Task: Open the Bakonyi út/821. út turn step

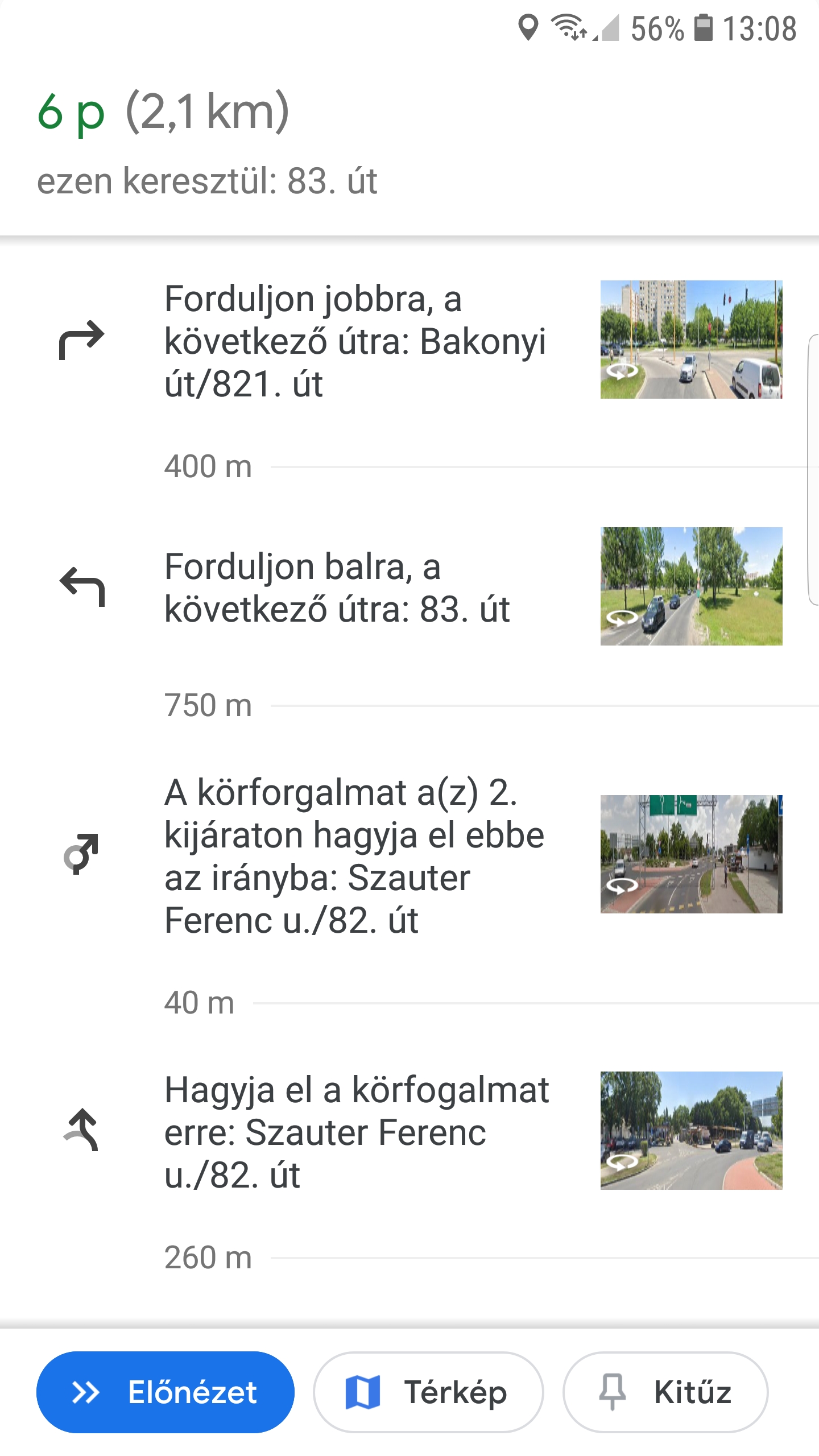Action: (355, 341)
